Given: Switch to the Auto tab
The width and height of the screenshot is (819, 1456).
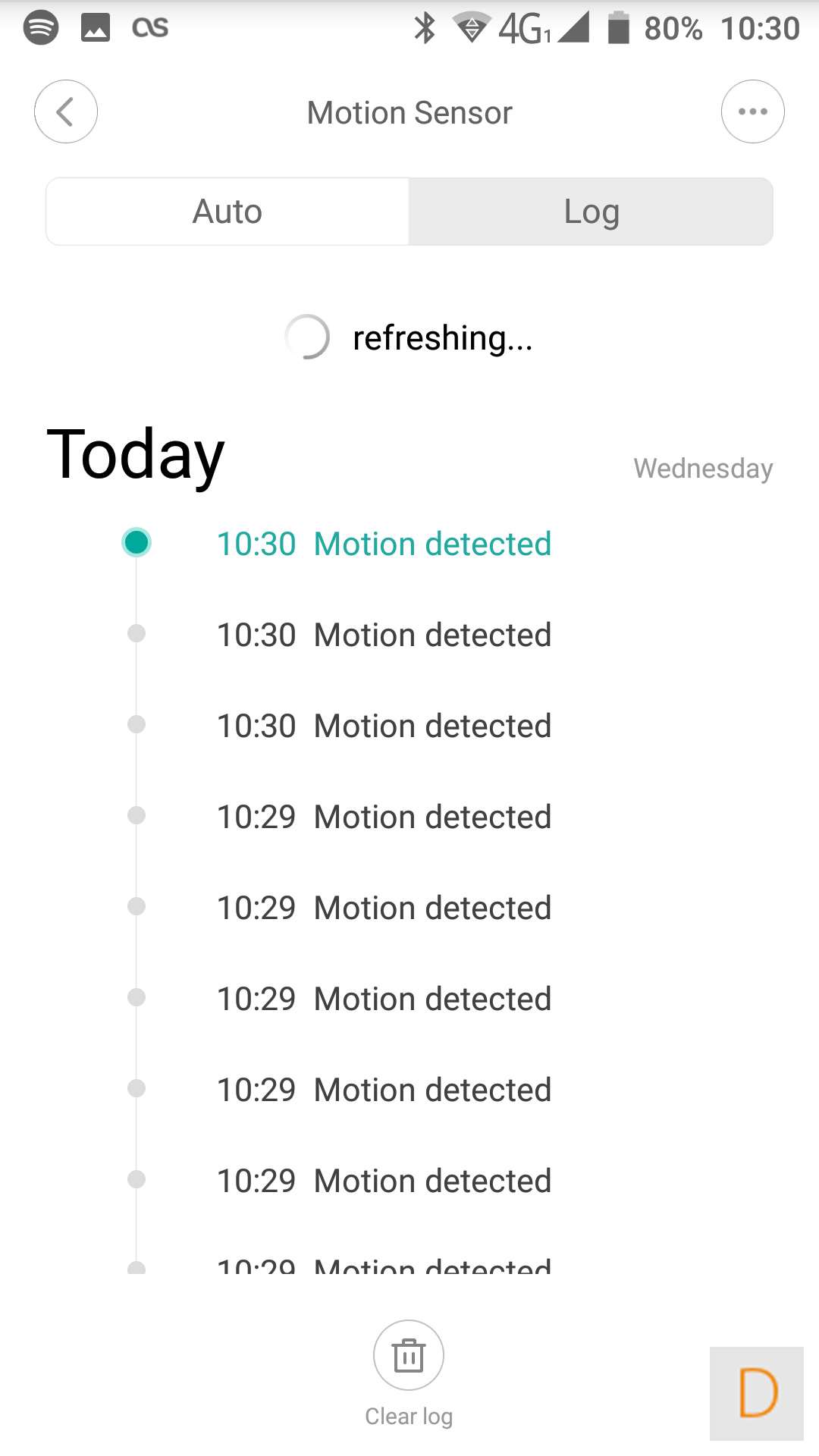Looking at the screenshot, I should (227, 212).
